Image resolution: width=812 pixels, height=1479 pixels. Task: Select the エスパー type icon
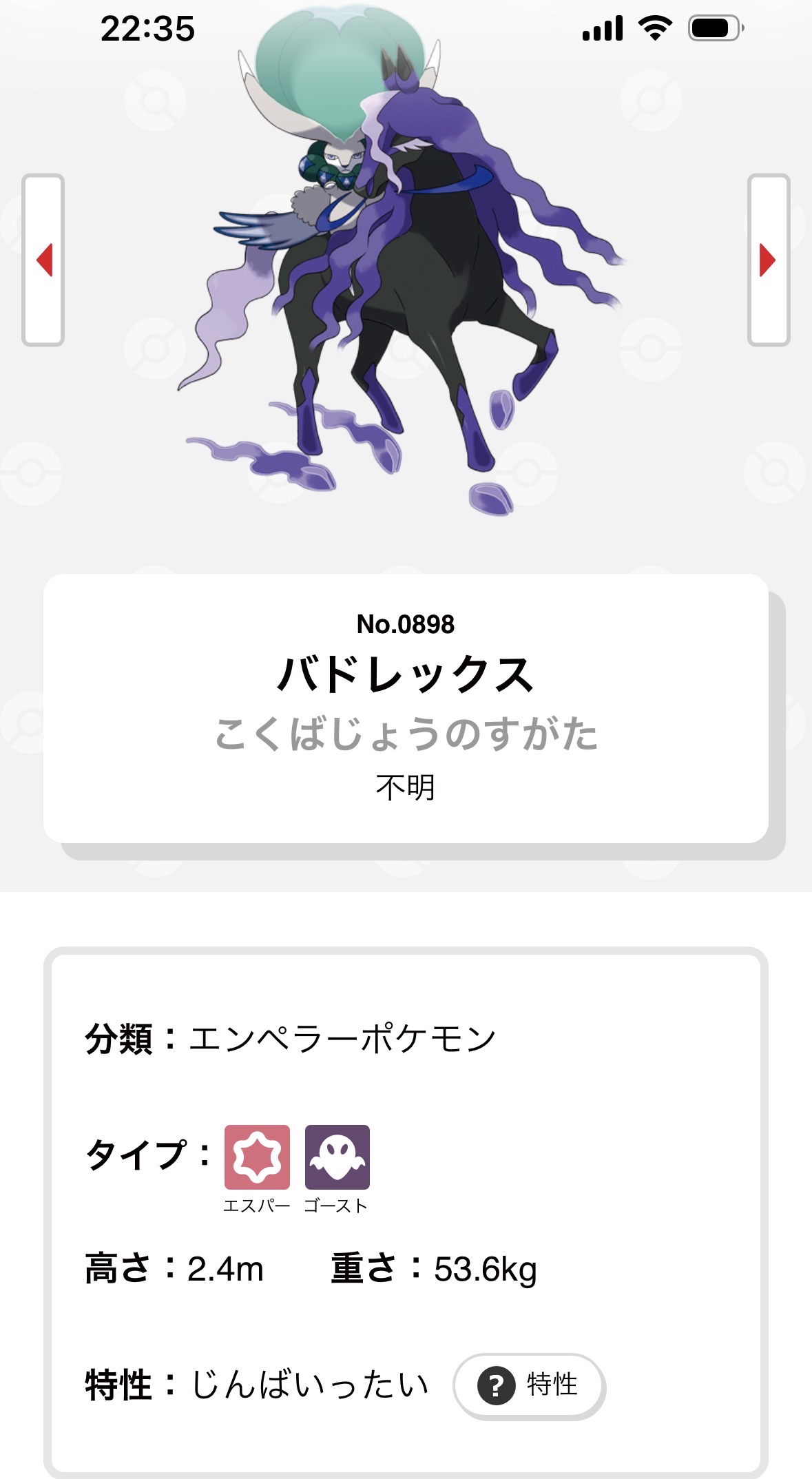click(257, 1157)
